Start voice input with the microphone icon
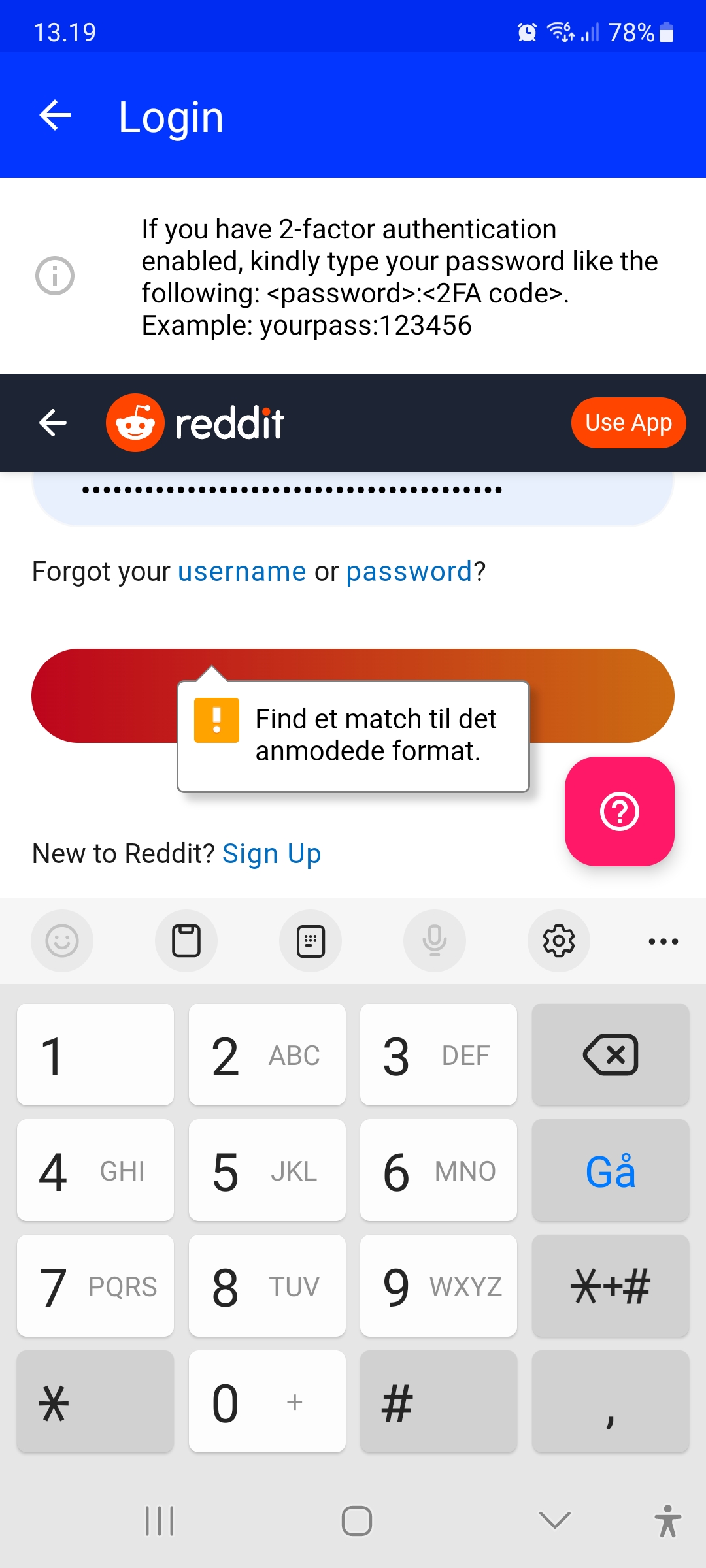 435,941
